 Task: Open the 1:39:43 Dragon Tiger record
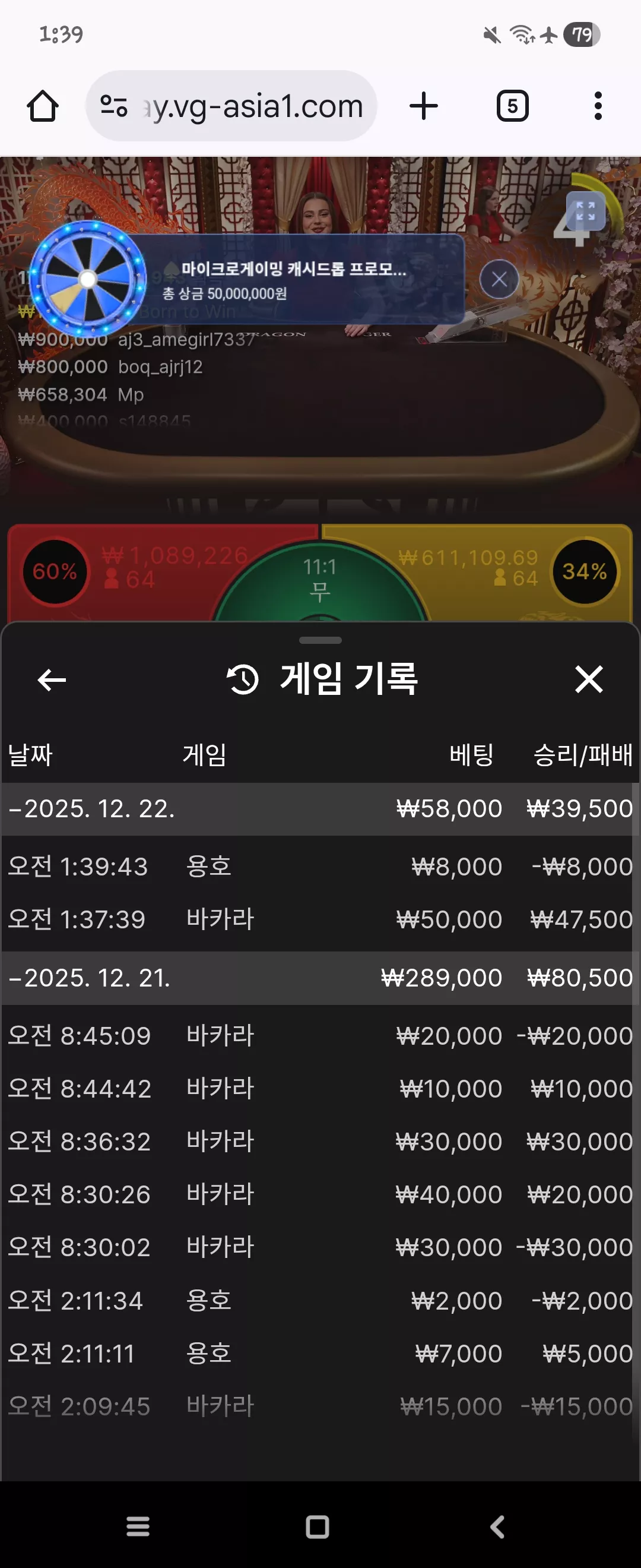(320, 866)
